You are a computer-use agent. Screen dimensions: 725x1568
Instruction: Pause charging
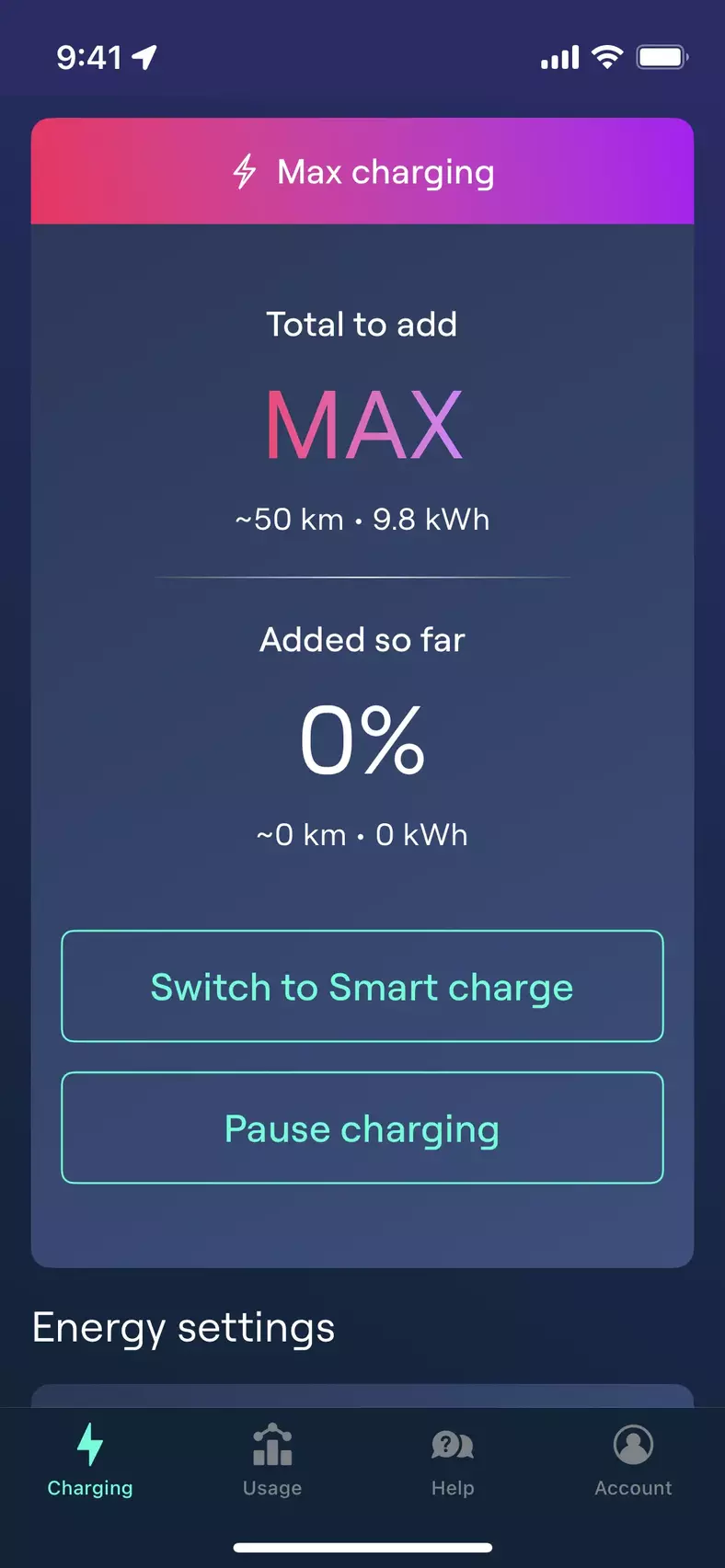coord(362,1127)
